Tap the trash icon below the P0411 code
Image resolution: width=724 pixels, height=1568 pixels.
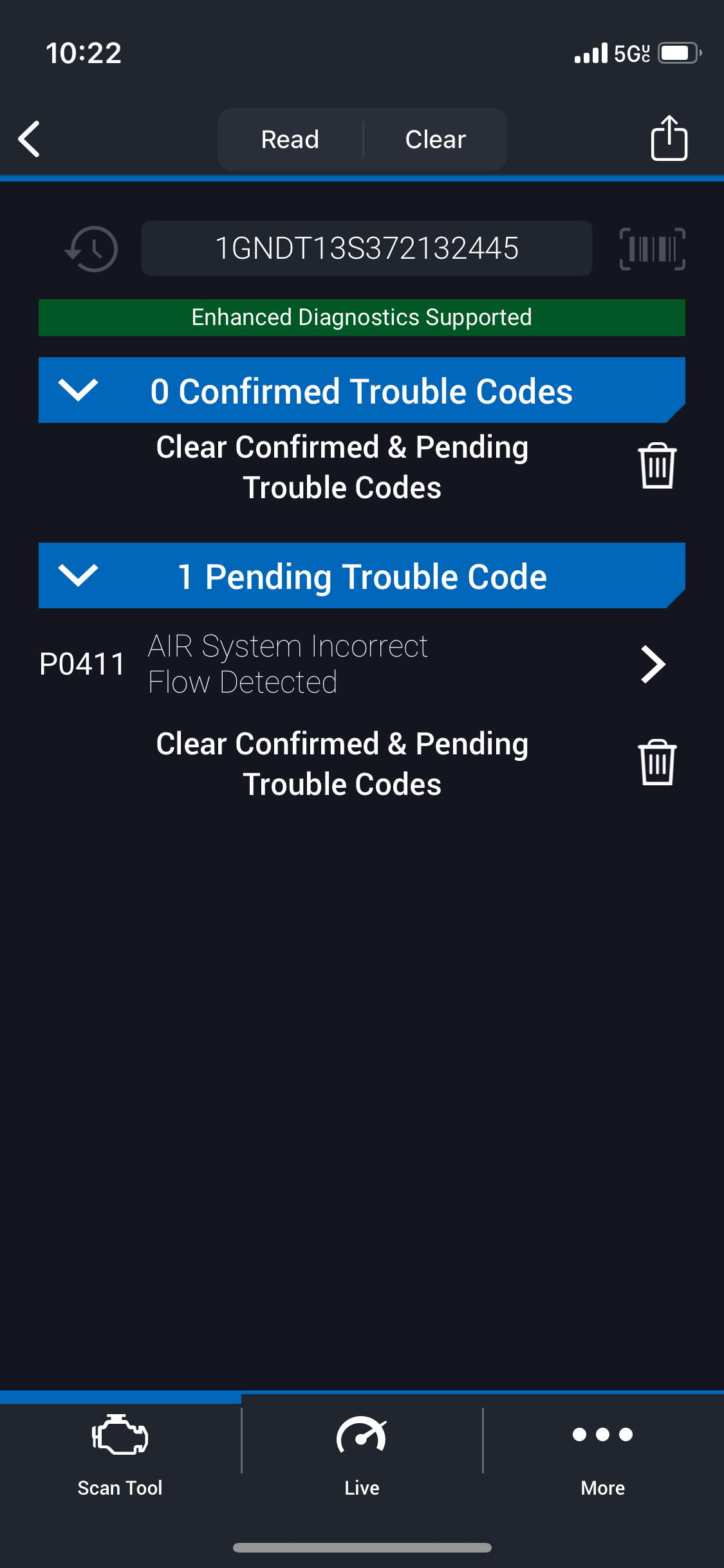coord(657,763)
